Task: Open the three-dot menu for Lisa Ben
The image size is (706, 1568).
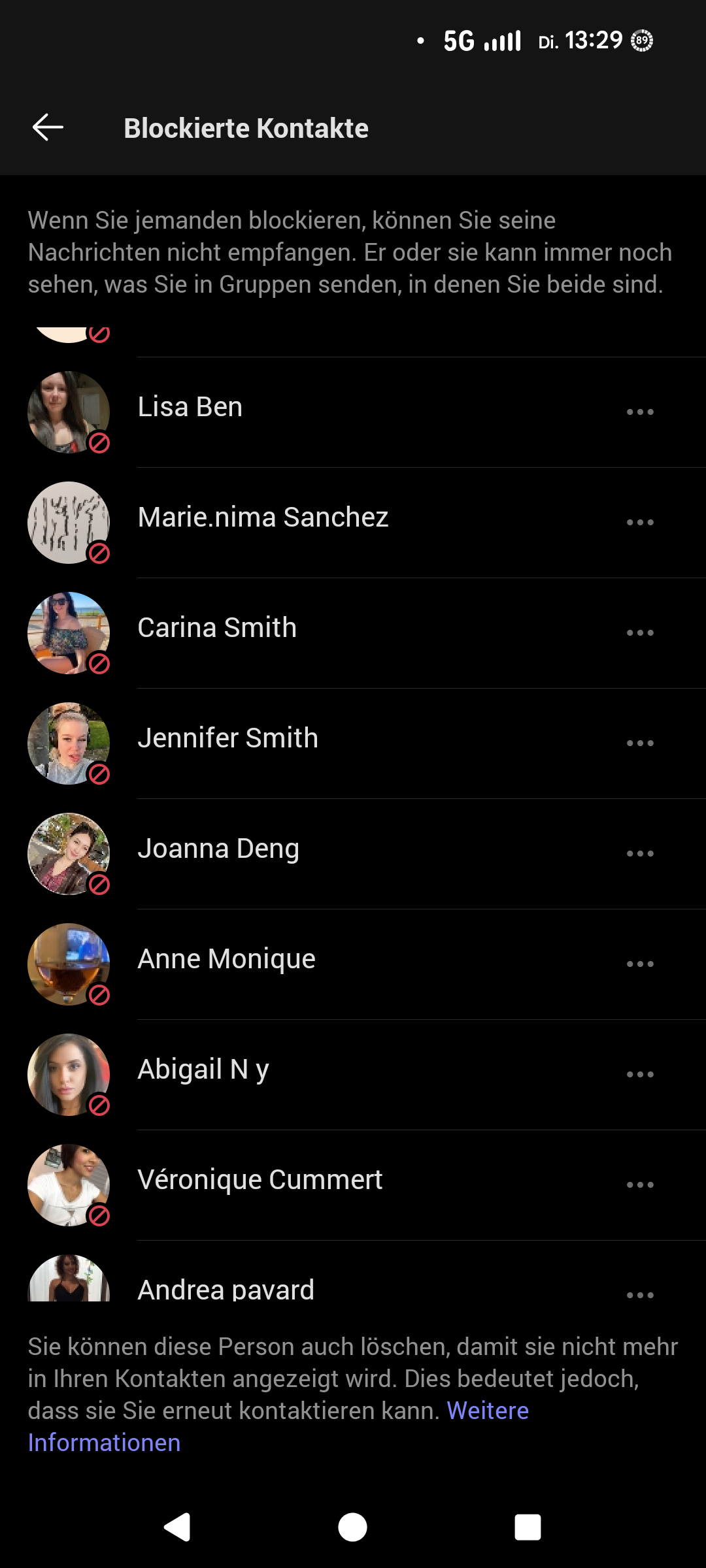Action: [639, 412]
